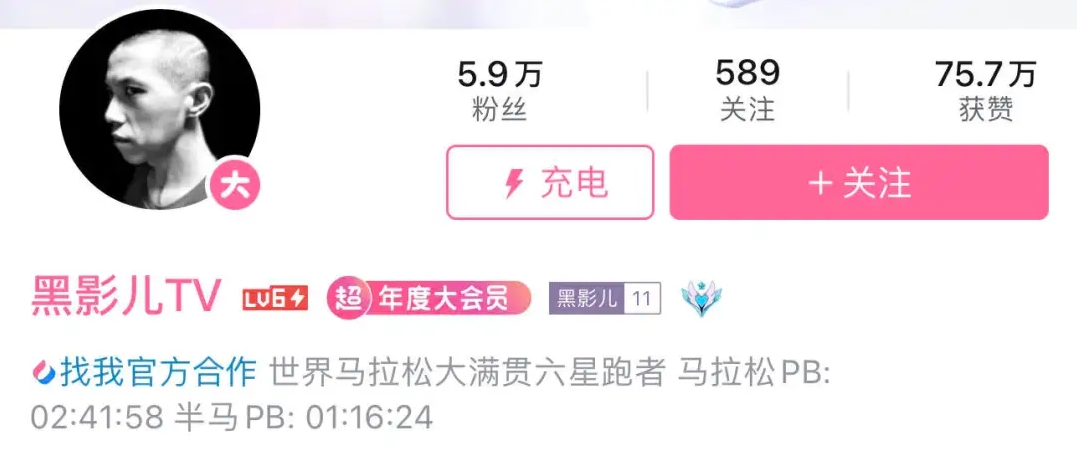Open the winged heart badge icon

coord(702,298)
